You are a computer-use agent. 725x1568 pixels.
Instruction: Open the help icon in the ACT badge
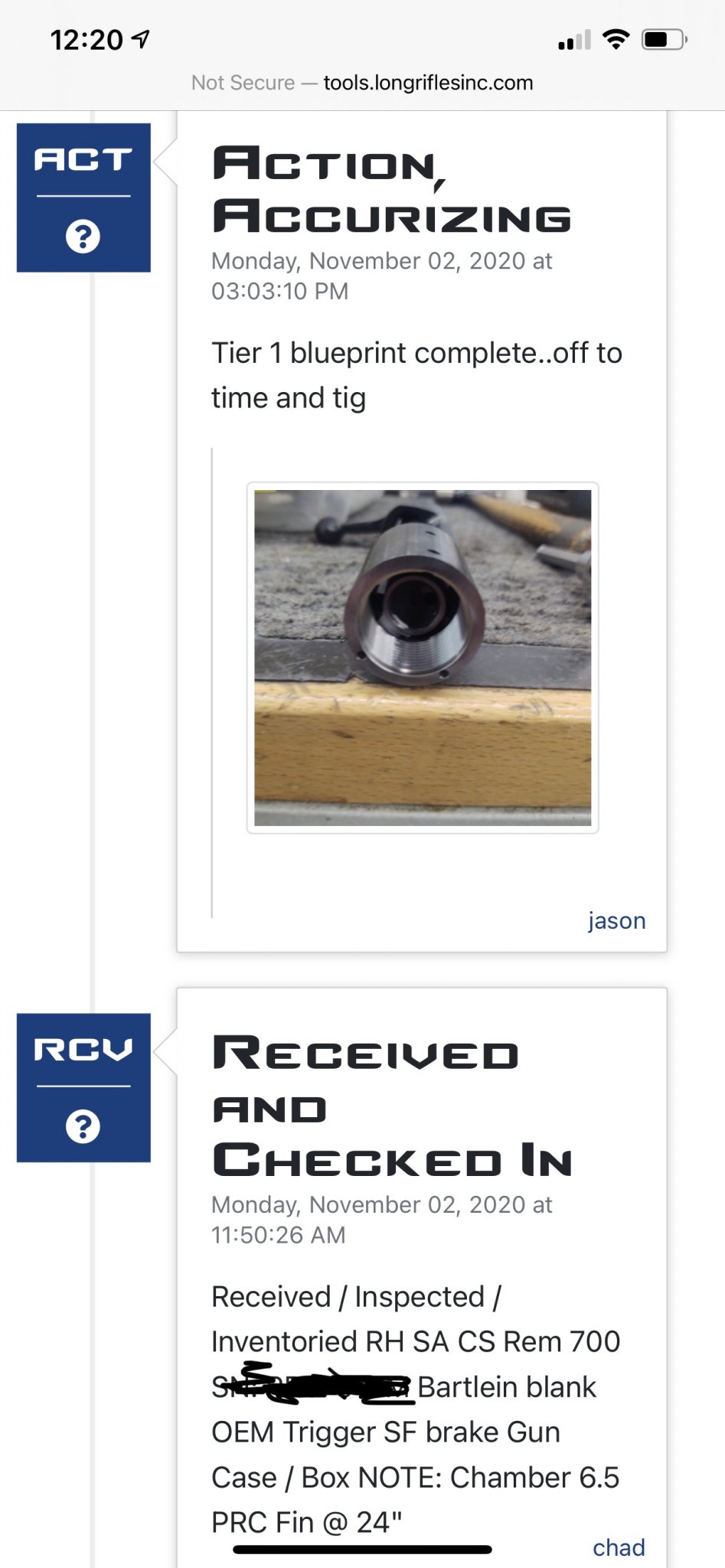click(83, 237)
